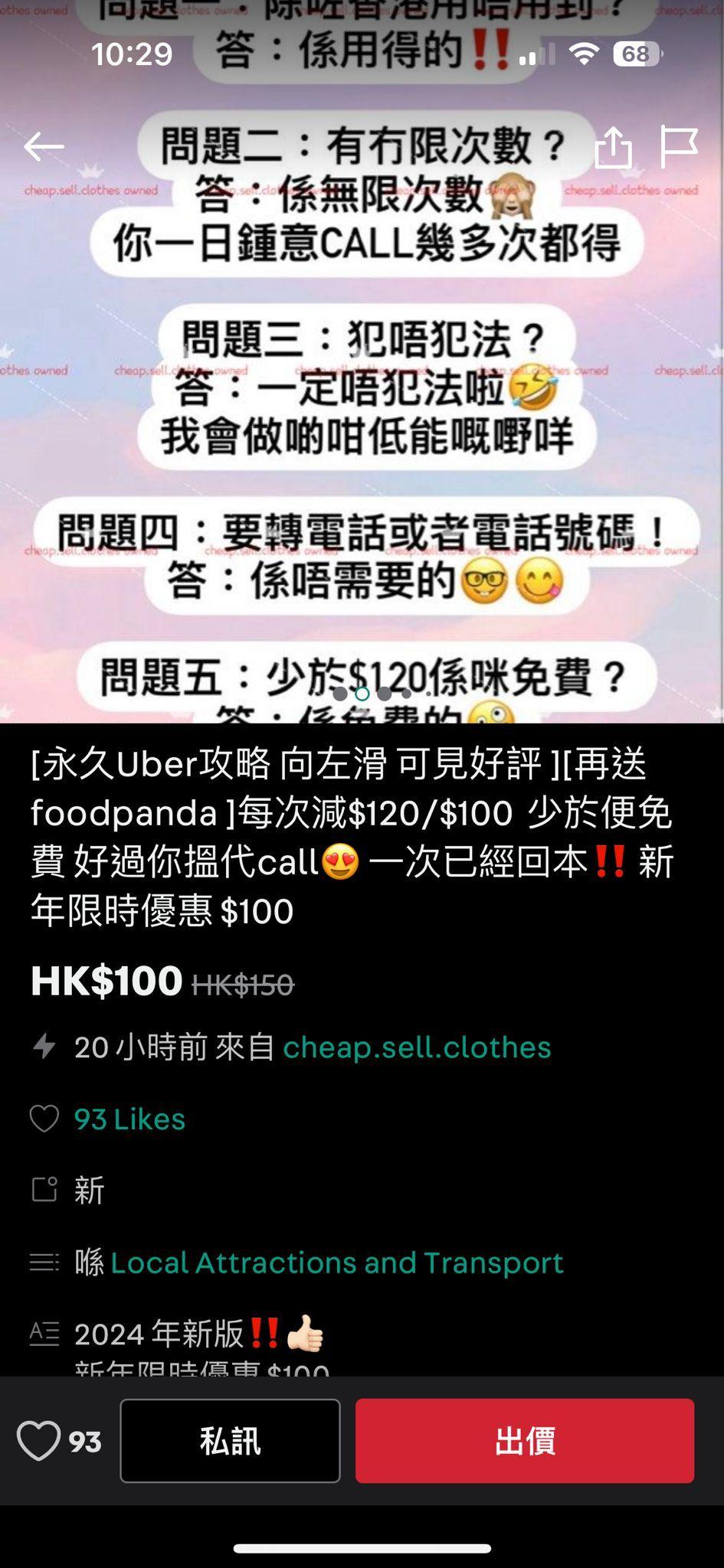This screenshot has height=1568, width=724.
Task: Select the first carousel page dot
Action: (x=341, y=693)
